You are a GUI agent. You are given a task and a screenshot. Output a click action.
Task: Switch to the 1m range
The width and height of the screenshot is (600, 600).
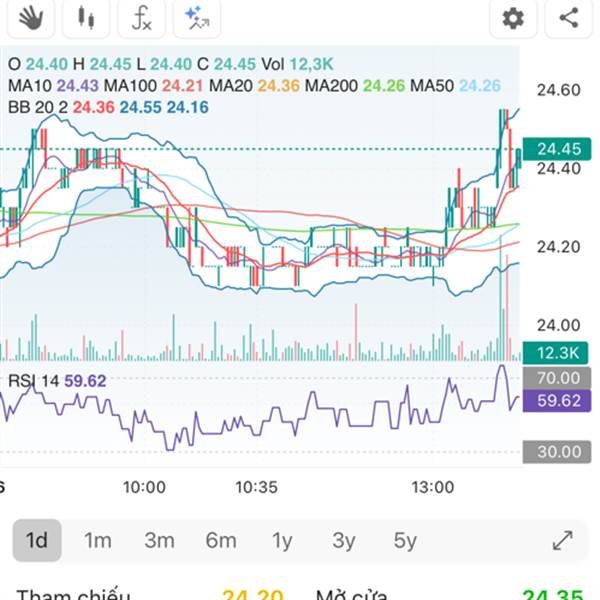coord(97,541)
